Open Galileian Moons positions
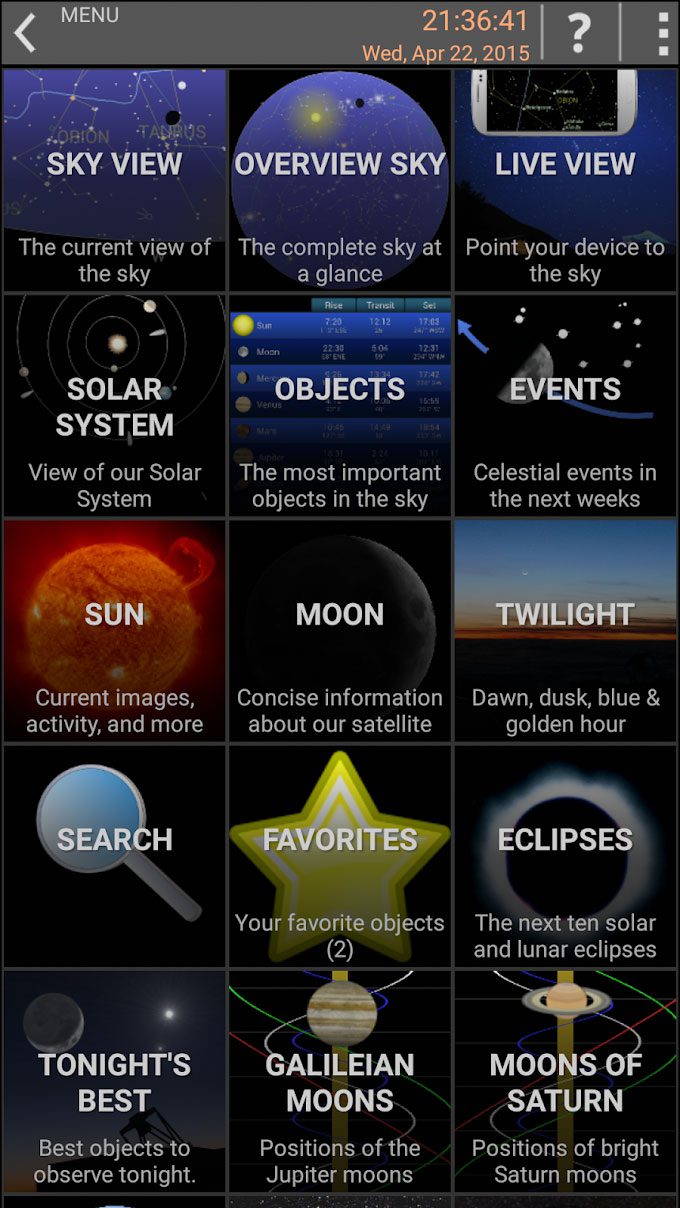 340,1080
